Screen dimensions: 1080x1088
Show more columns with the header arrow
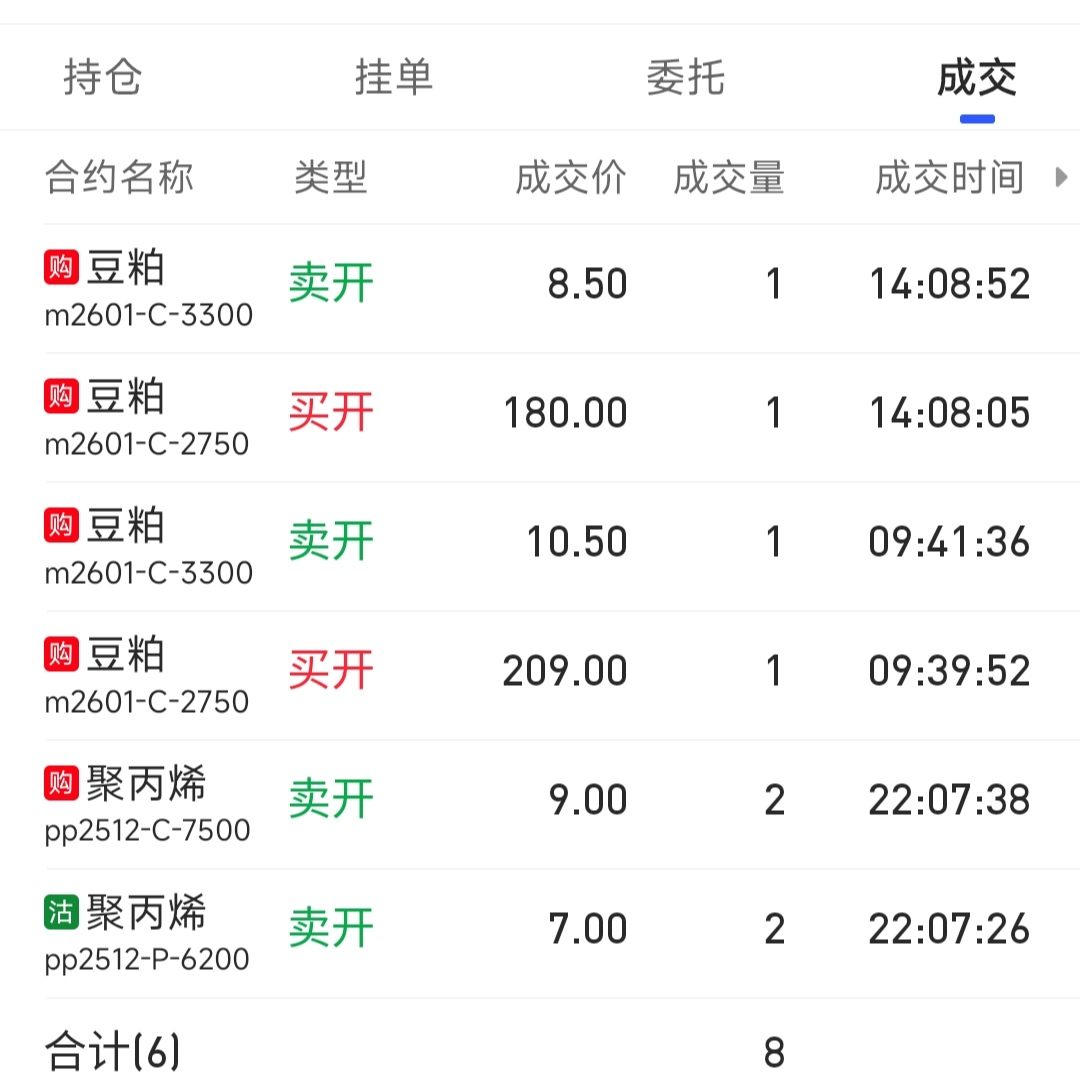(1061, 178)
